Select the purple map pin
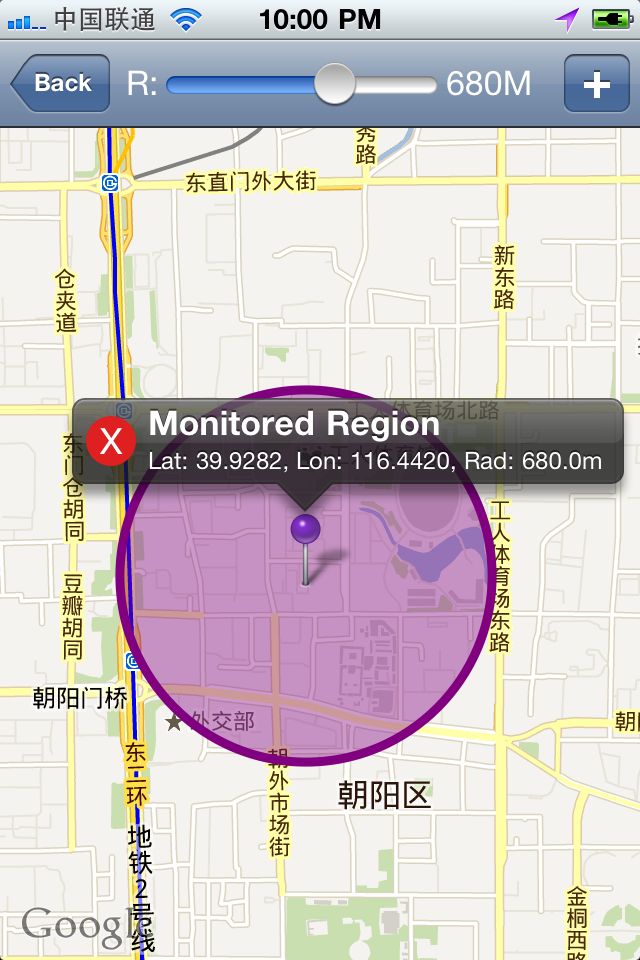Image resolution: width=640 pixels, height=960 pixels. pos(305,530)
